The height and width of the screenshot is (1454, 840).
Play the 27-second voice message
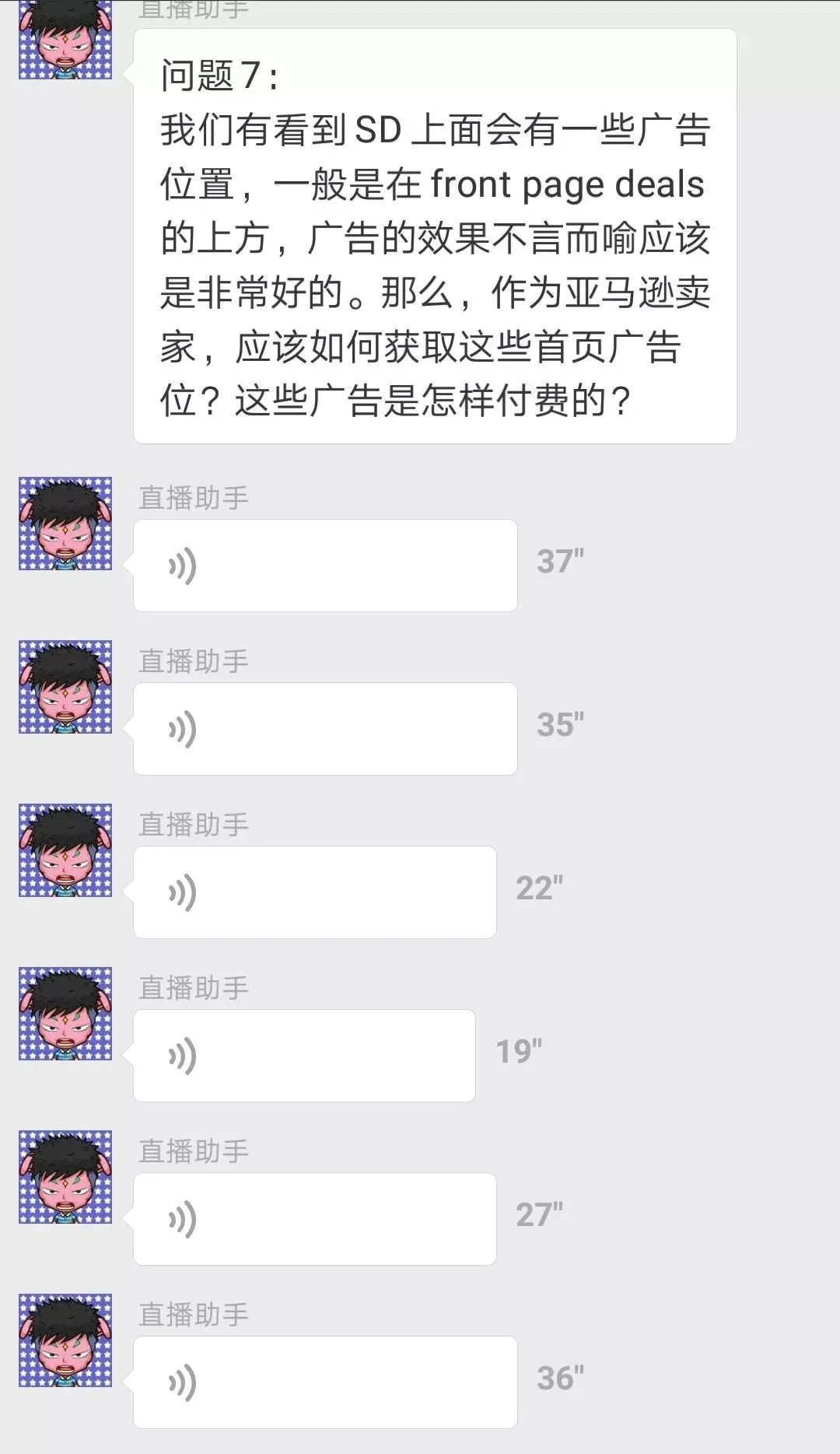tap(315, 1219)
